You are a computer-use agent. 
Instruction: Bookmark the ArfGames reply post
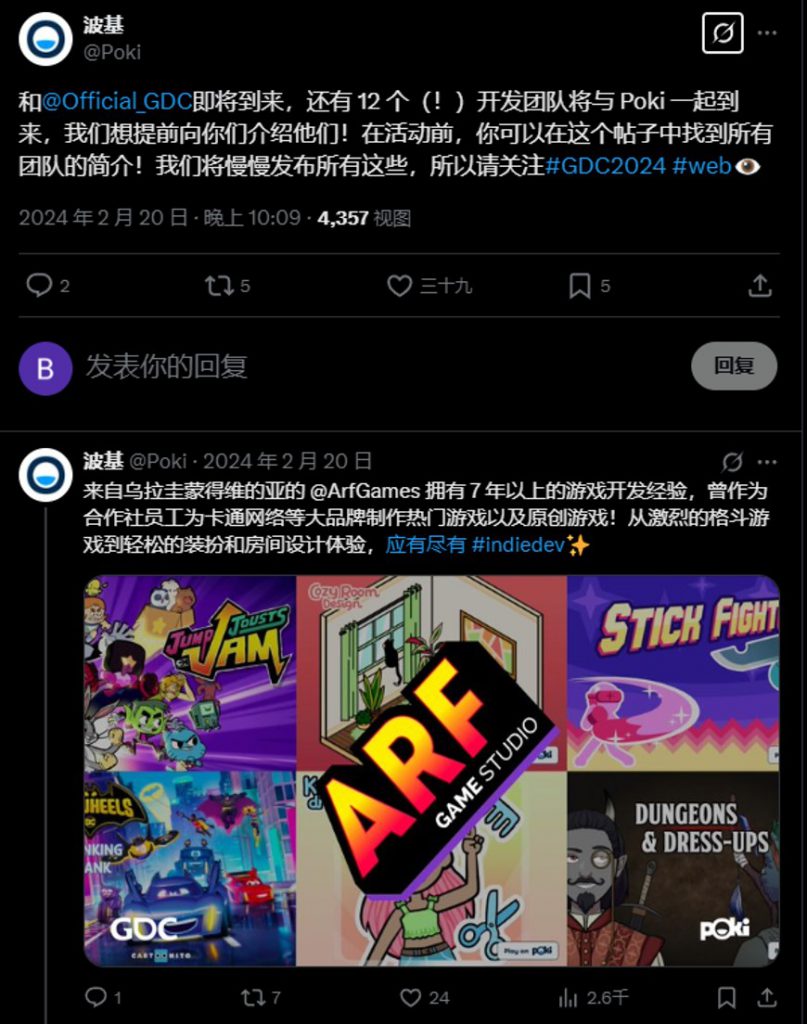pyautogui.click(x=727, y=997)
